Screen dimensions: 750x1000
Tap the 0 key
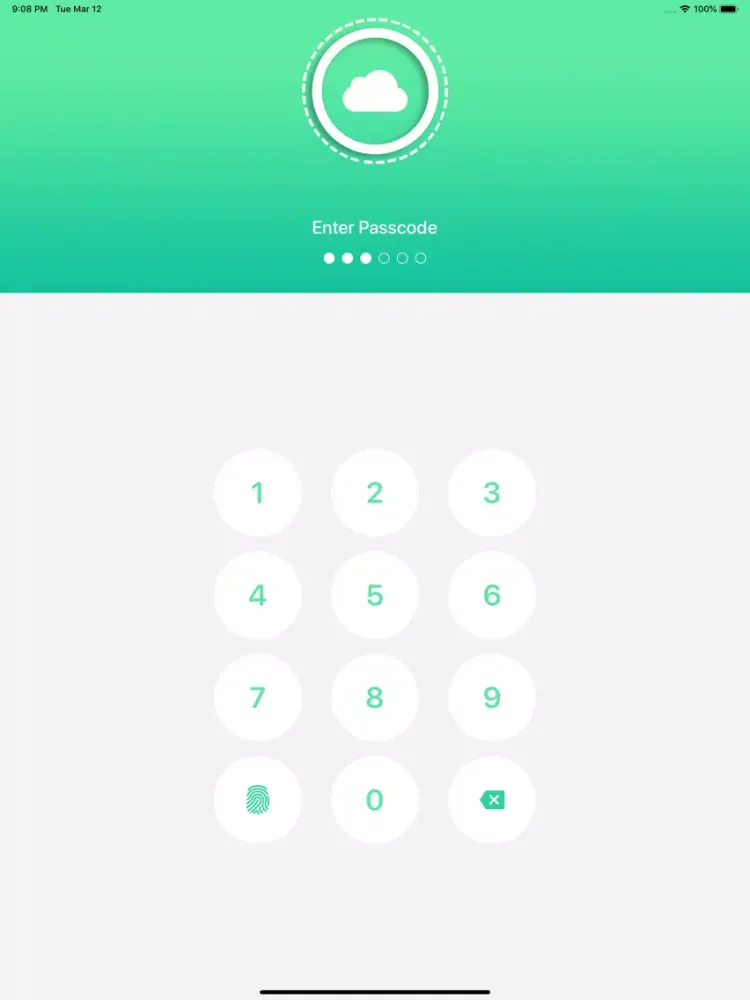pos(375,800)
